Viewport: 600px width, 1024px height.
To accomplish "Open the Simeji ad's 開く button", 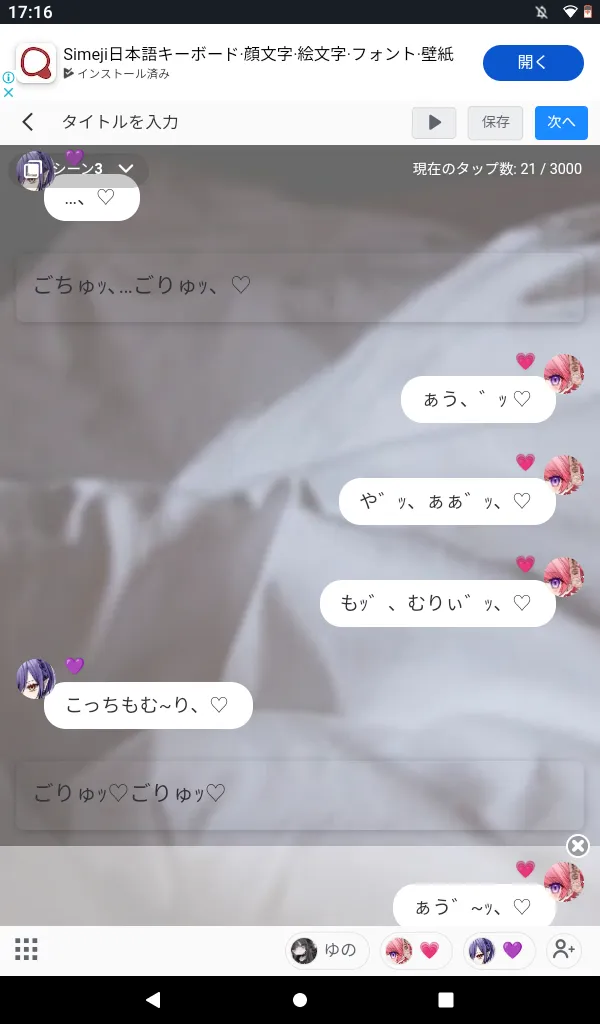I will (533, 63).
